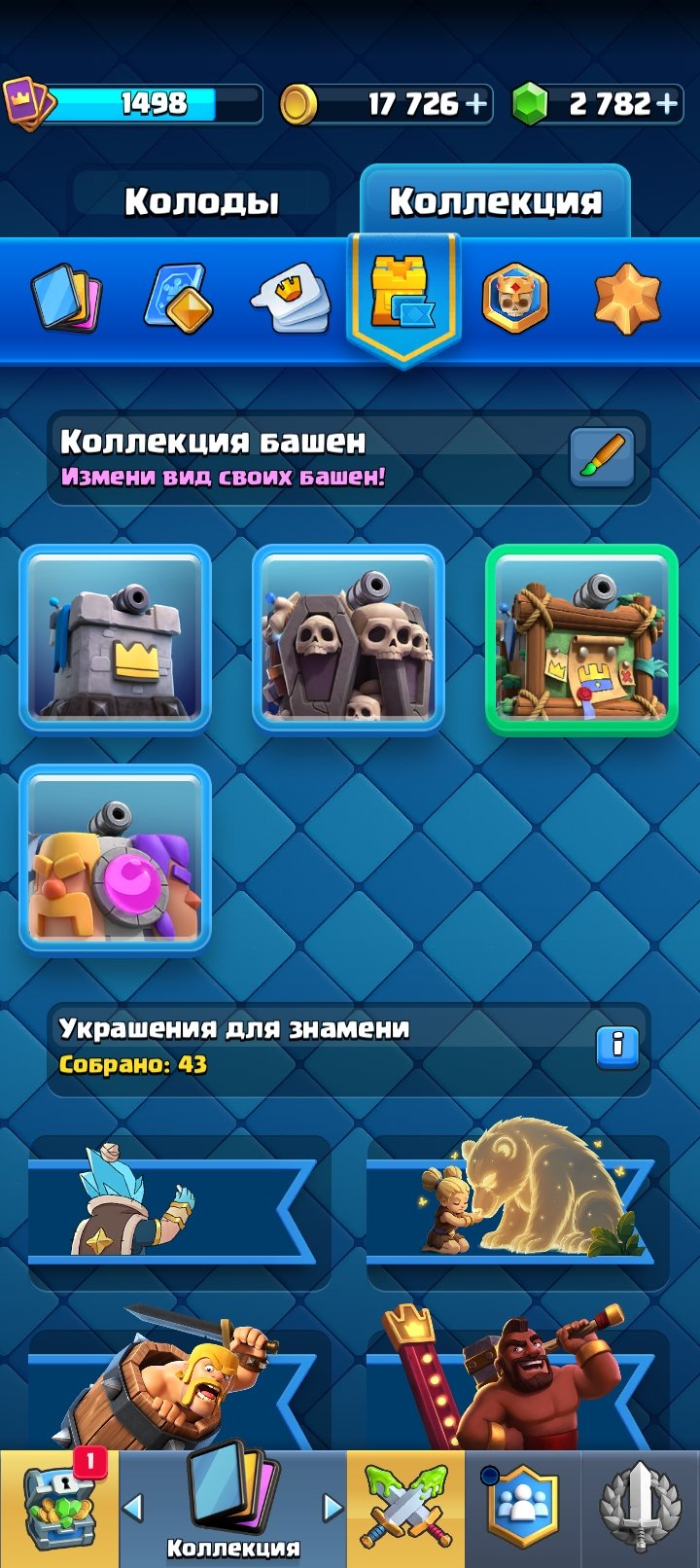
Task: Tap the paintbrush edit button for towers
Action: [x=602, y=457]
